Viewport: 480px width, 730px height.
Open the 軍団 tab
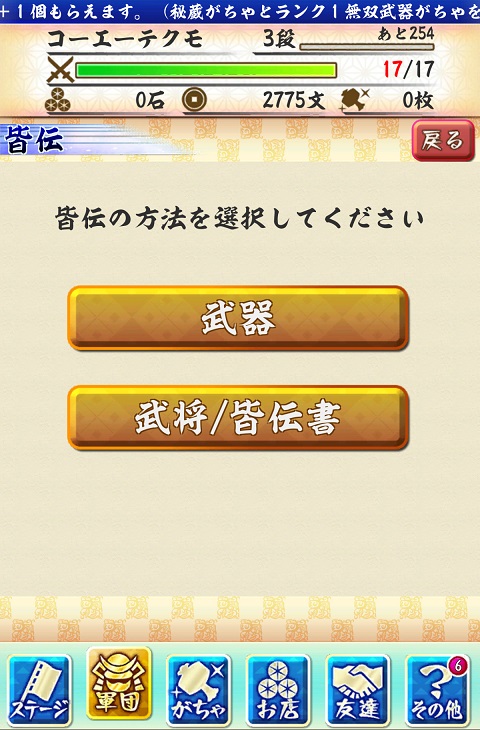coord(119,685)
